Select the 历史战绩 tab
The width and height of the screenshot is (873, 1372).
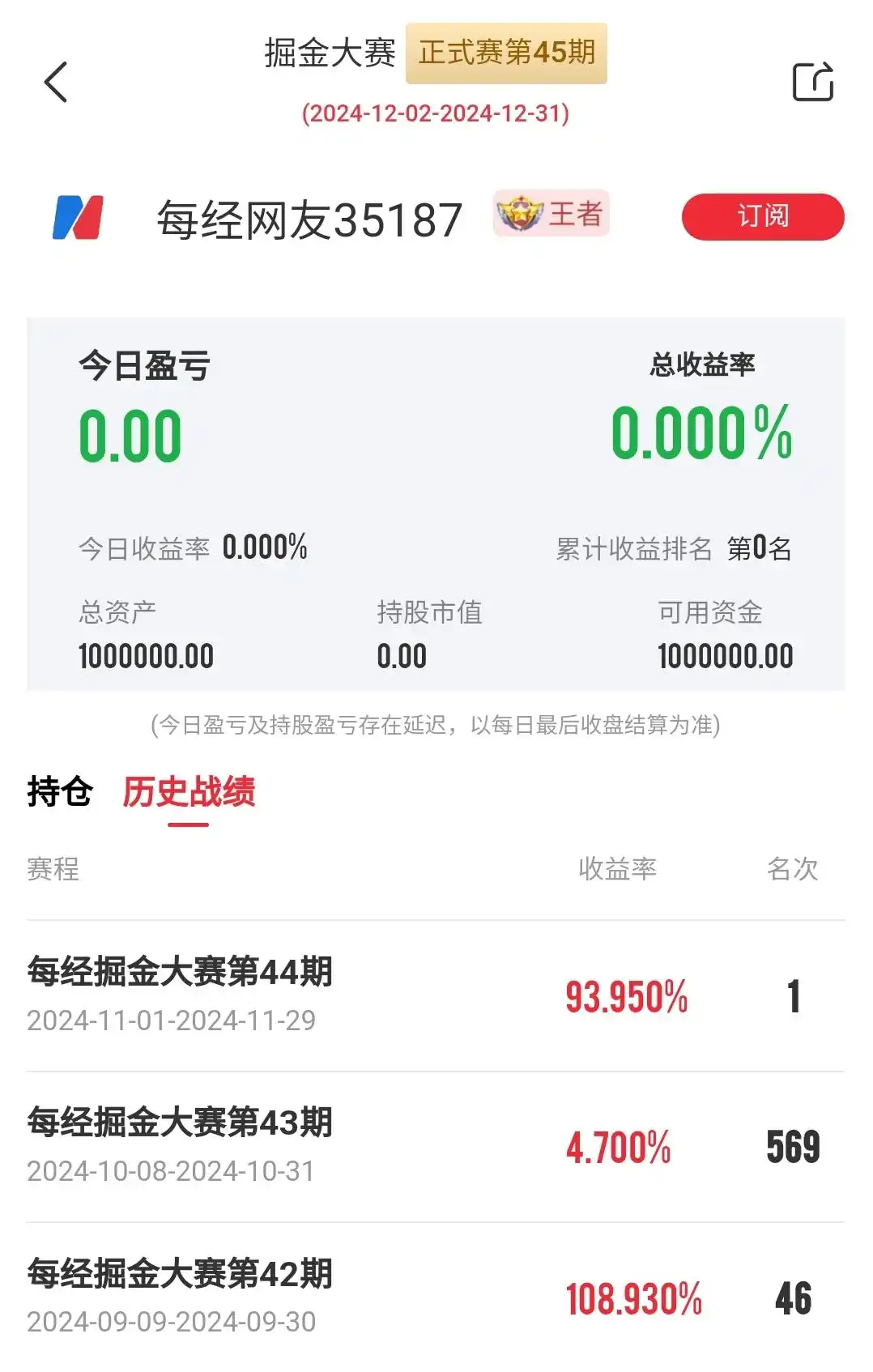(190, 795)
